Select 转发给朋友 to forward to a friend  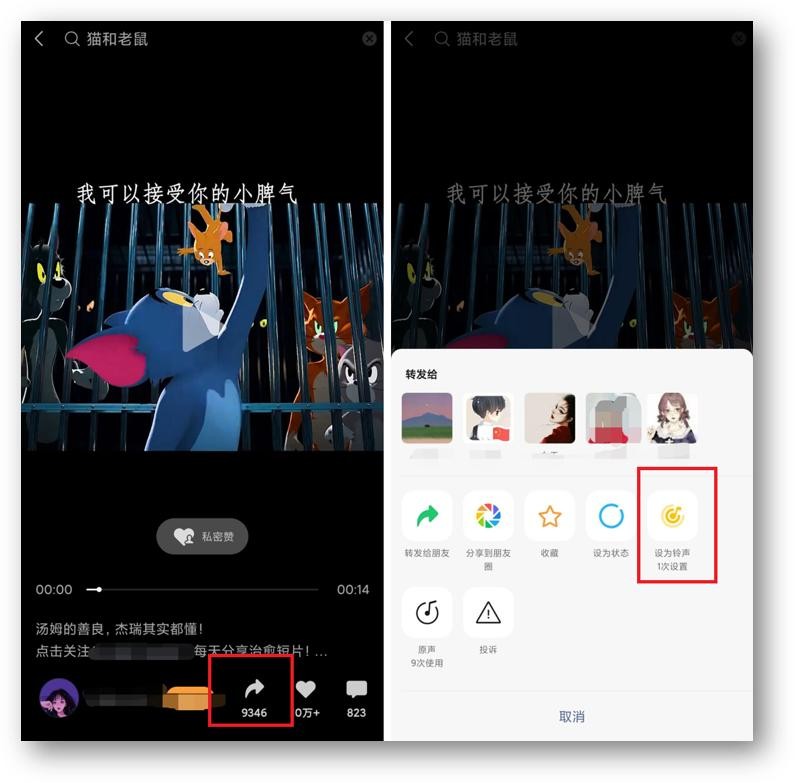pyautogui.click(x=427, y=517)
